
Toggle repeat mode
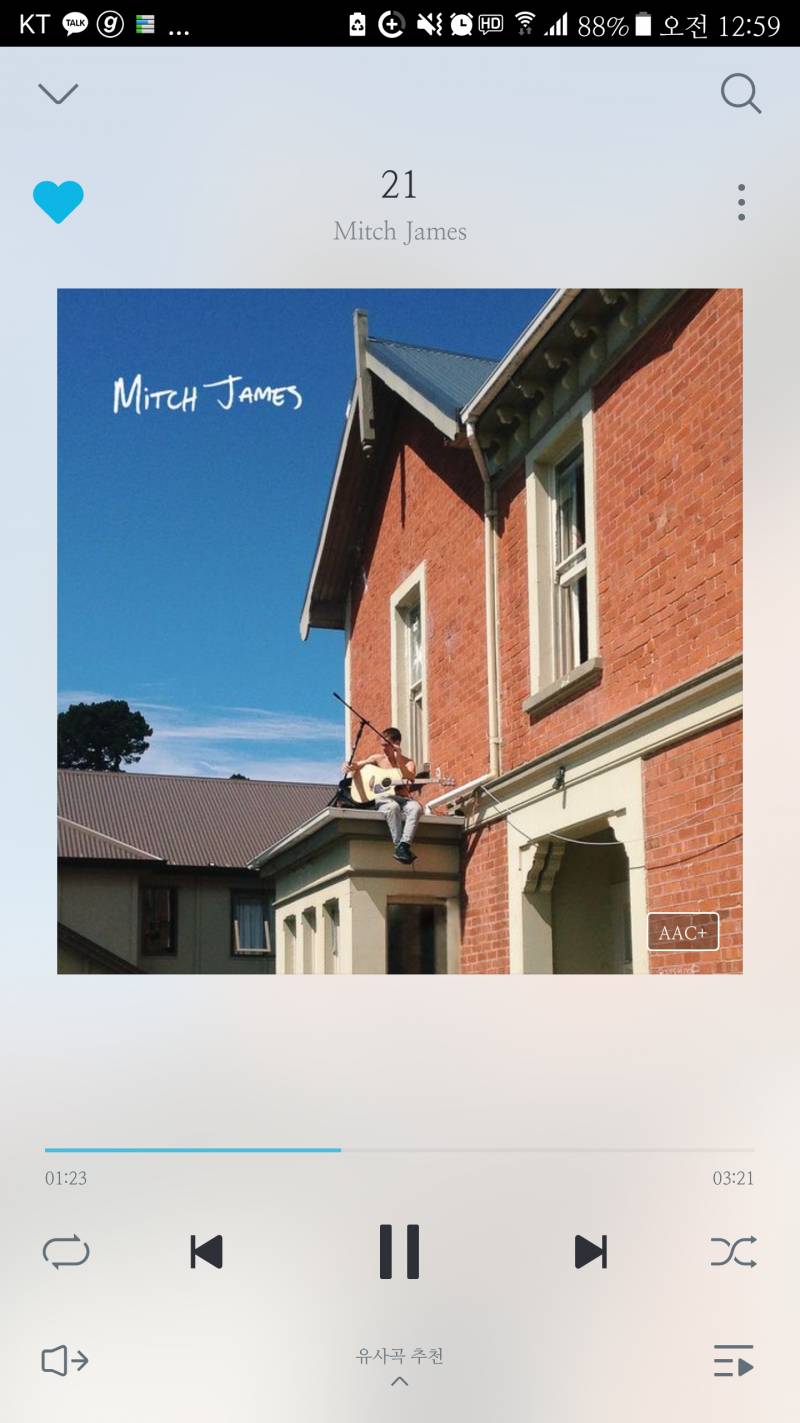(66, 1251)
